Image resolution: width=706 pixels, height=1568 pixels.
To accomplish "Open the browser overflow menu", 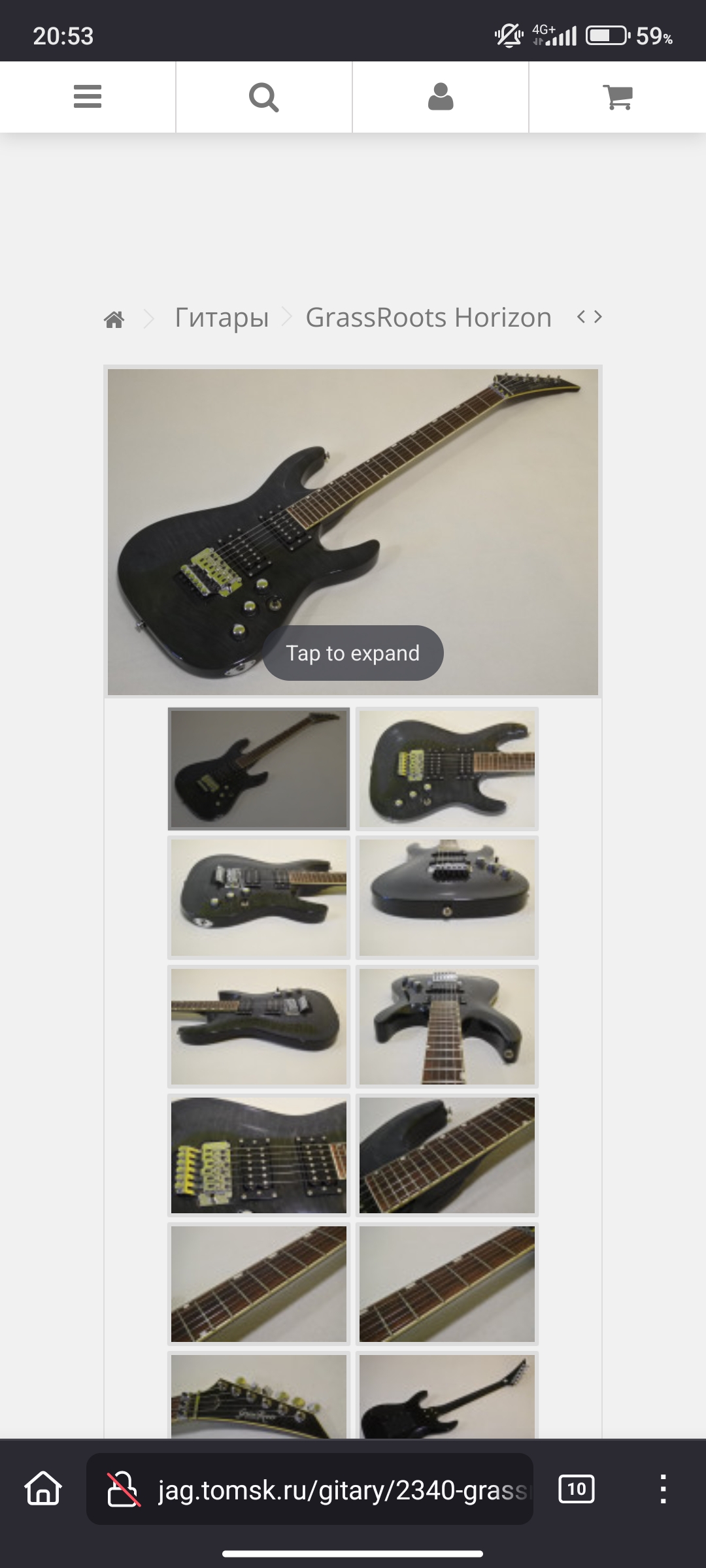I will (x=663, y=1489).
